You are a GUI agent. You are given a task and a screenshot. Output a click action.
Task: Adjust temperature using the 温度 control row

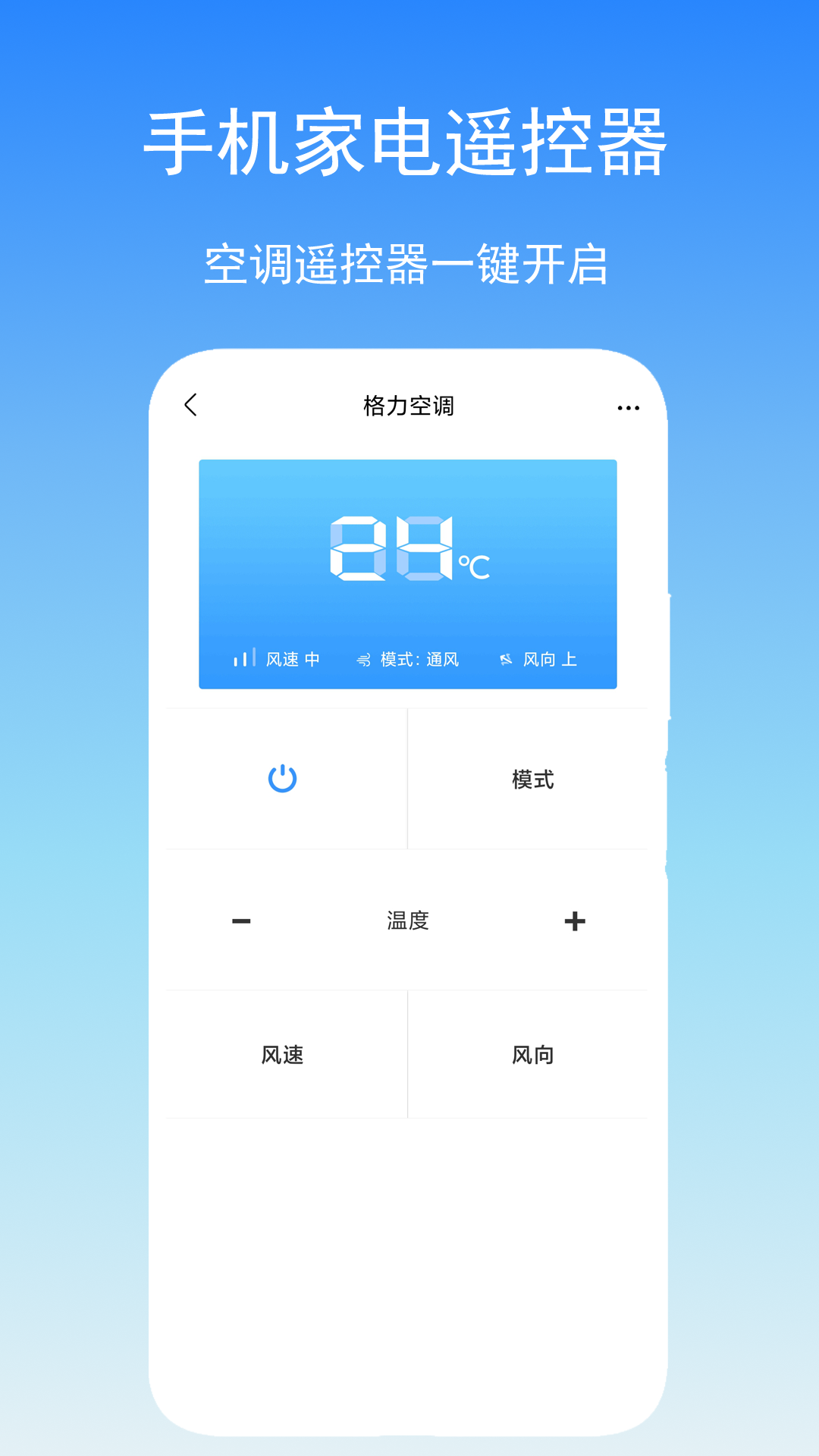(409, 921)
